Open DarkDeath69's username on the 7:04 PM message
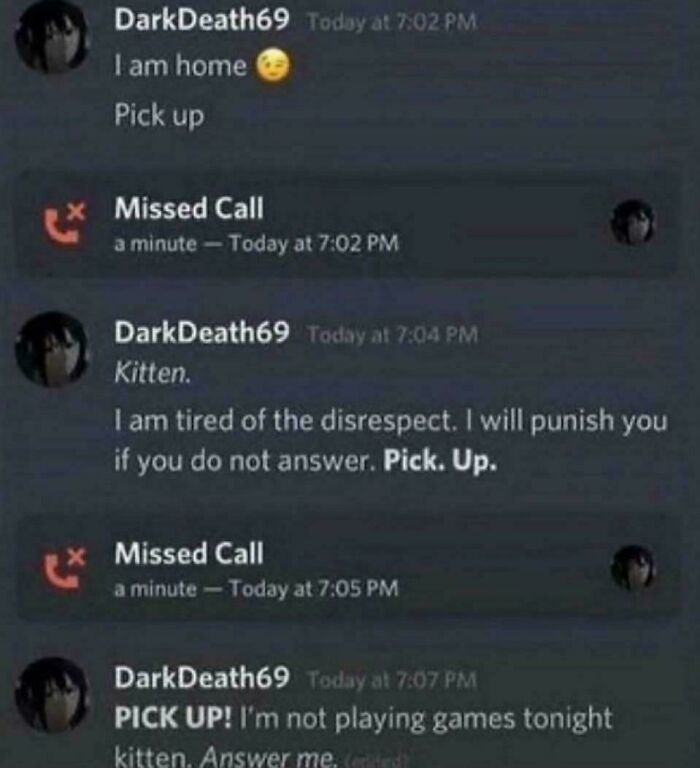 [x=202, y=332]
